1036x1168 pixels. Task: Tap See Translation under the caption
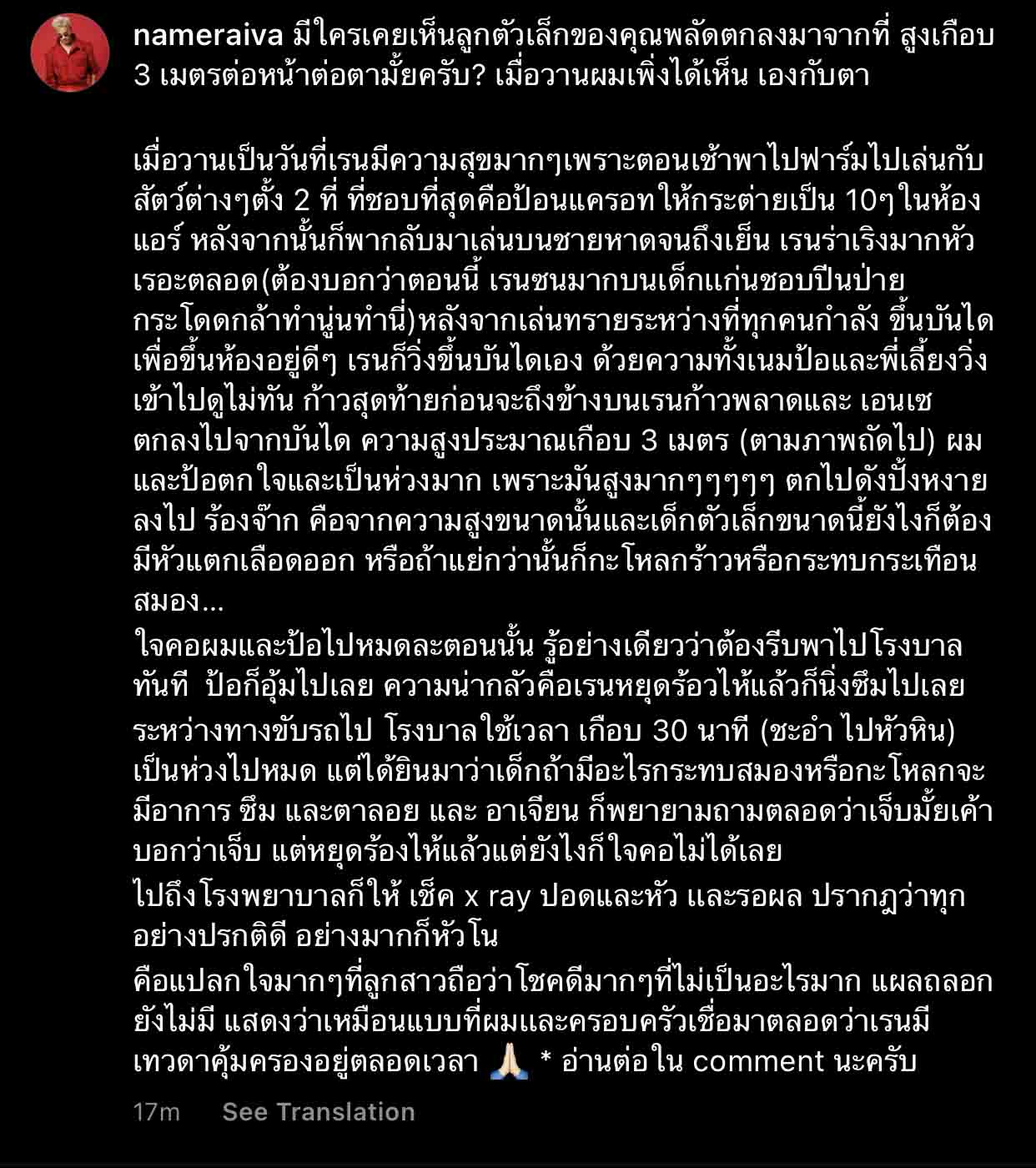(x=318, y=1112)
